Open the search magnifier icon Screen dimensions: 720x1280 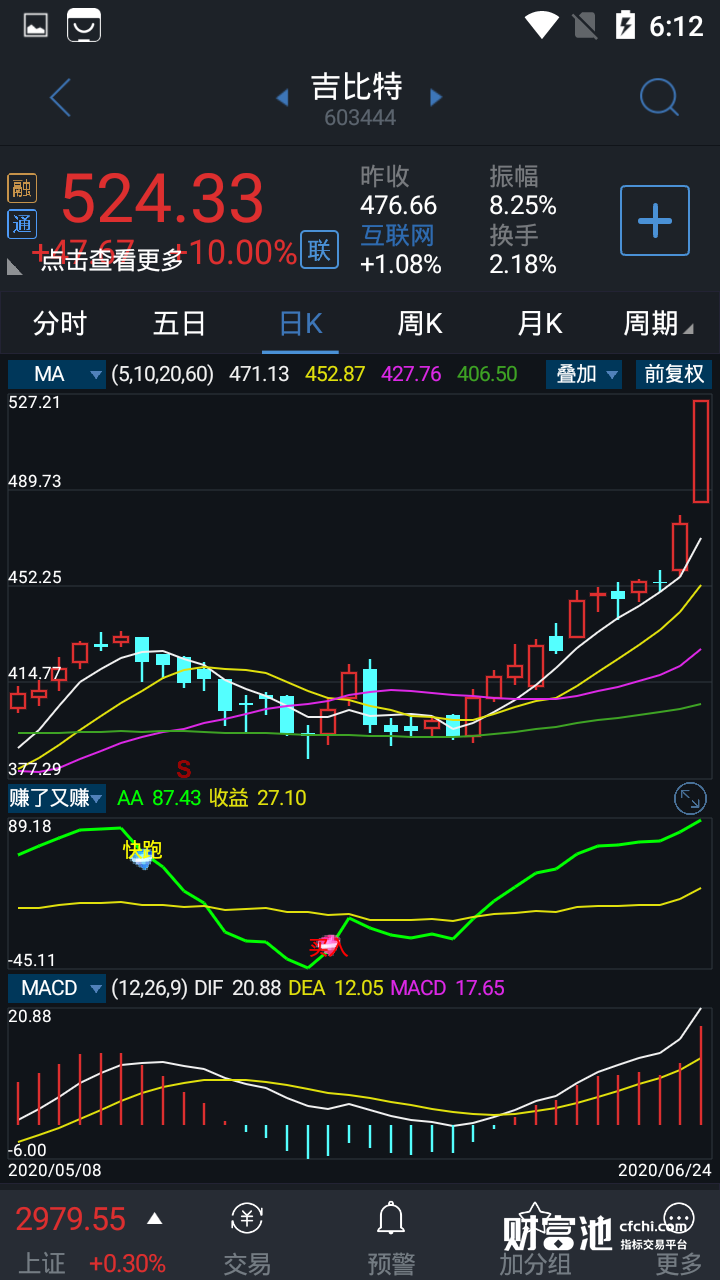click(659, 98)
